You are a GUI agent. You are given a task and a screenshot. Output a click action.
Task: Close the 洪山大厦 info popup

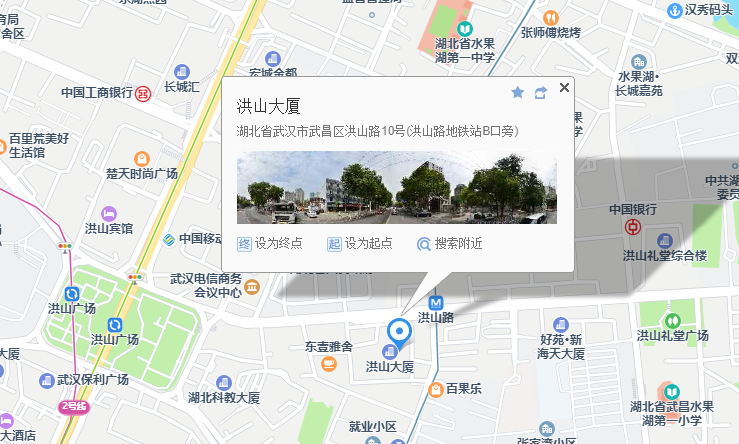pyautogui.click(x=564, y=88)
